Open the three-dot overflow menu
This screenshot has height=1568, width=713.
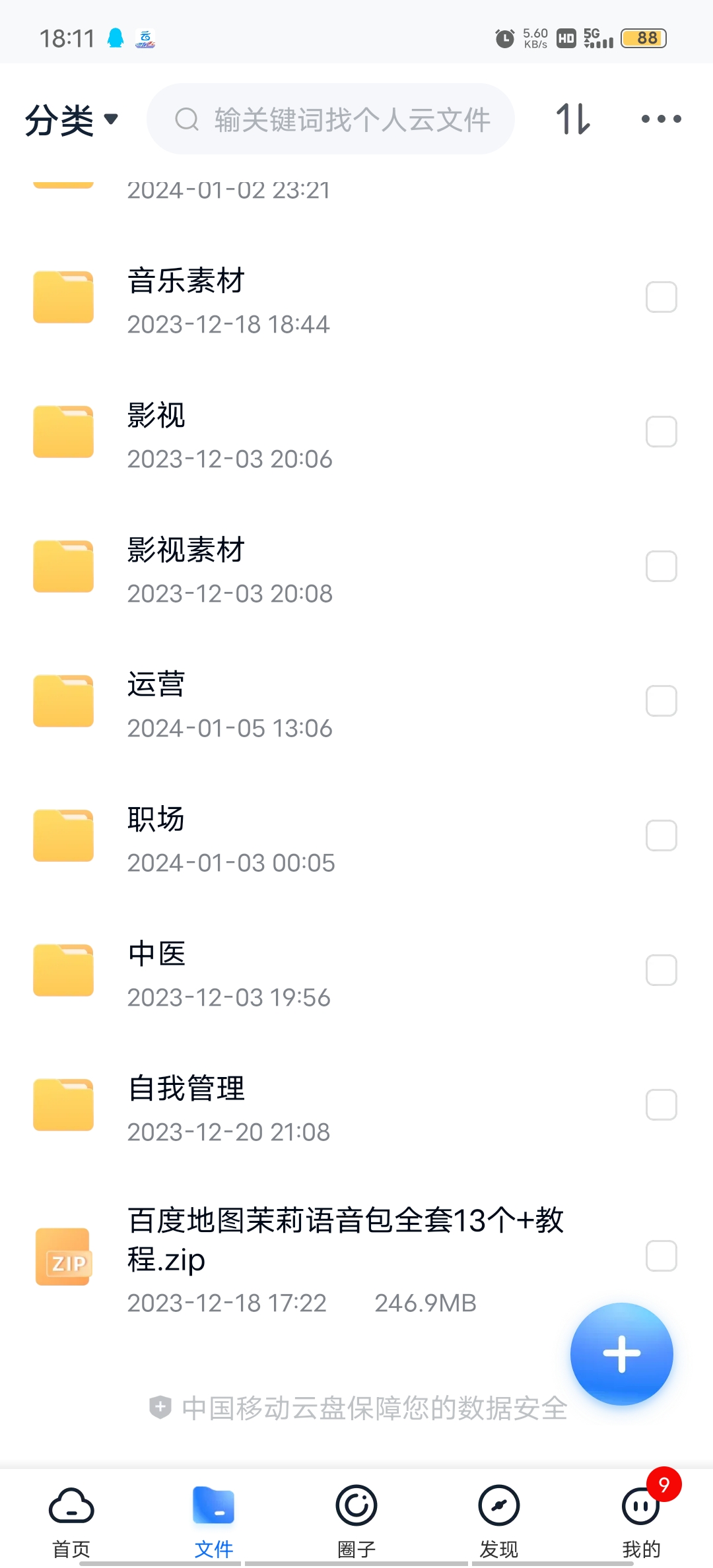coord(661,119)
